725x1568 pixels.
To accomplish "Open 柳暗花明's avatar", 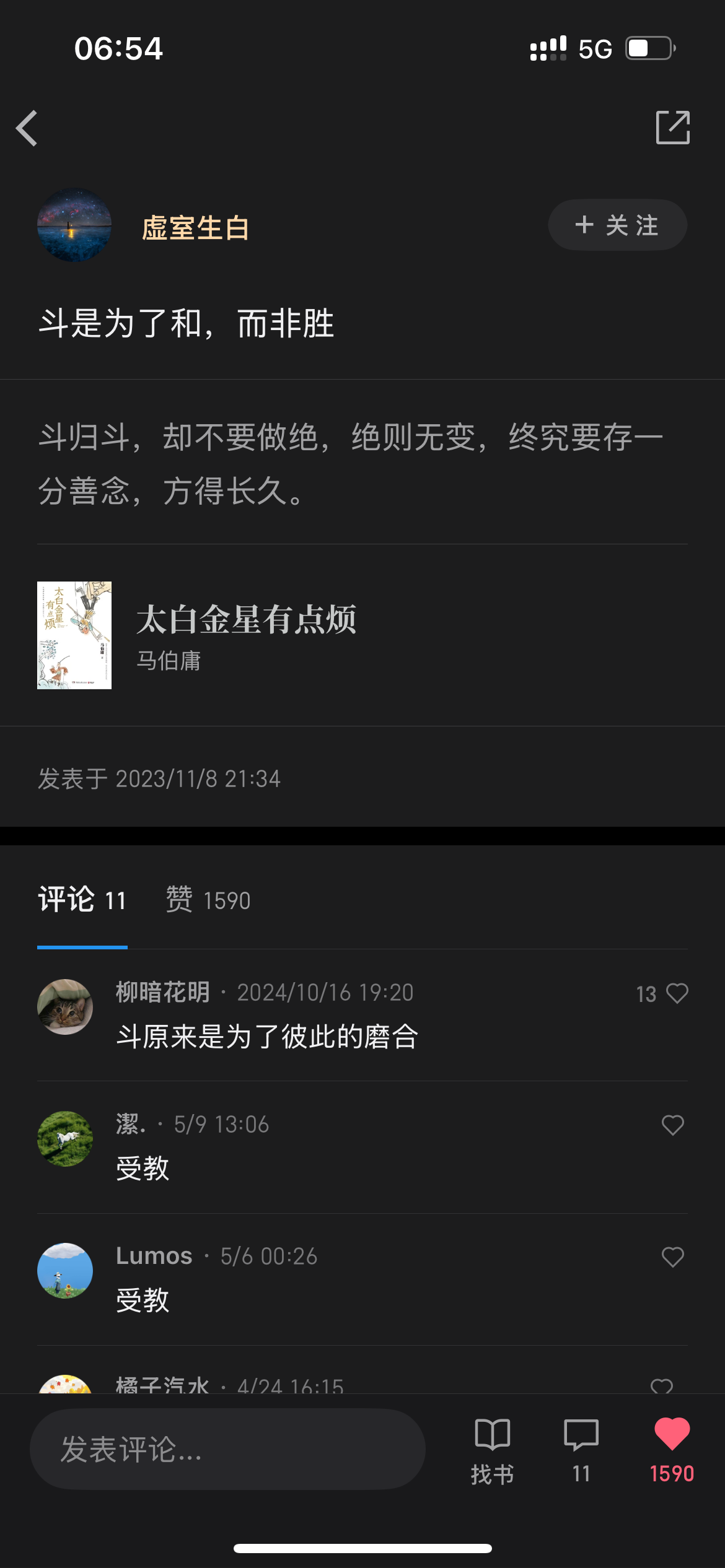I will click(65, 1006).
